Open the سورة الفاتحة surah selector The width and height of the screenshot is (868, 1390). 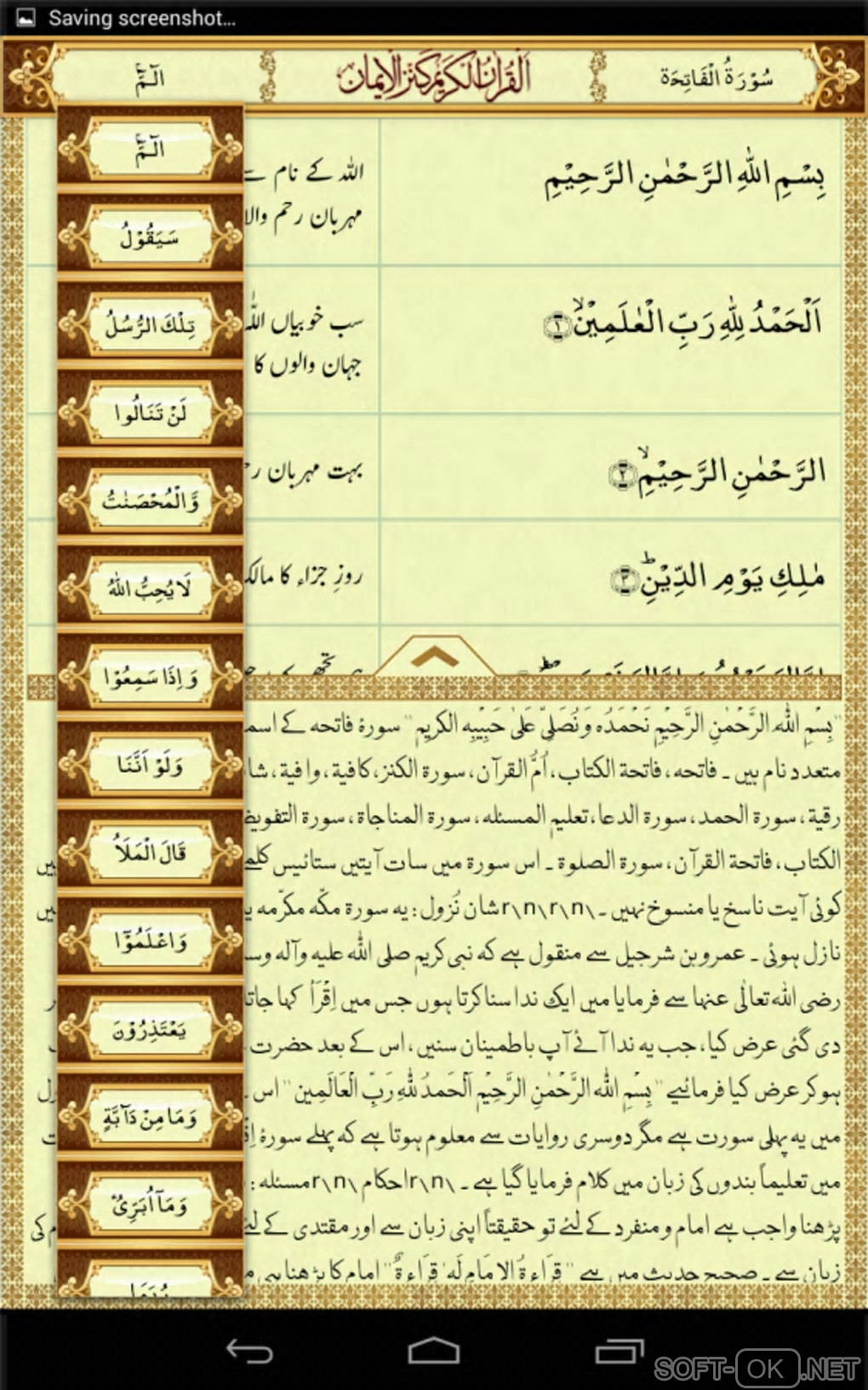click(716, 78)
